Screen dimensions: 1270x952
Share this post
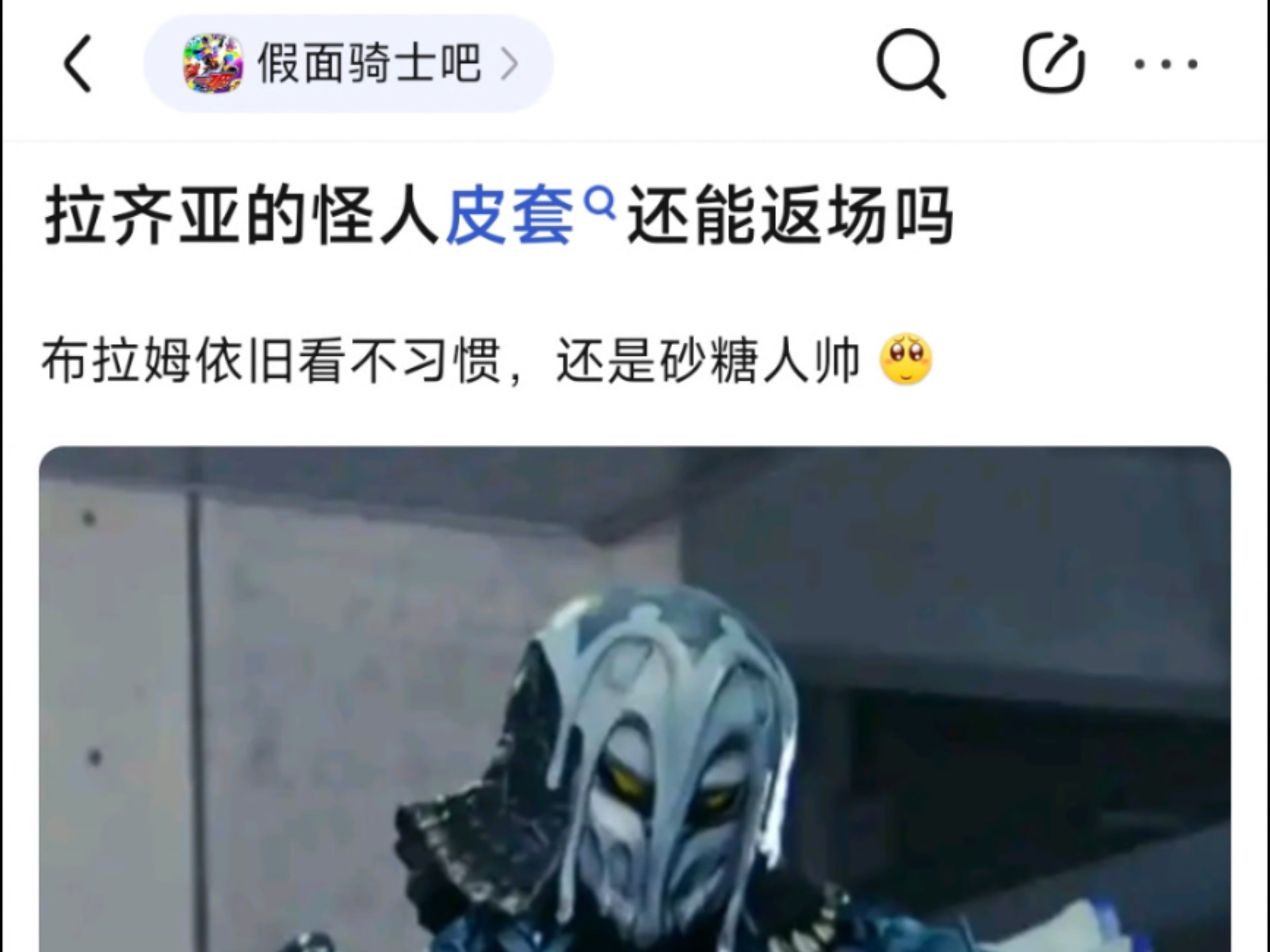pyautogui.click(x=1053, y=63)
